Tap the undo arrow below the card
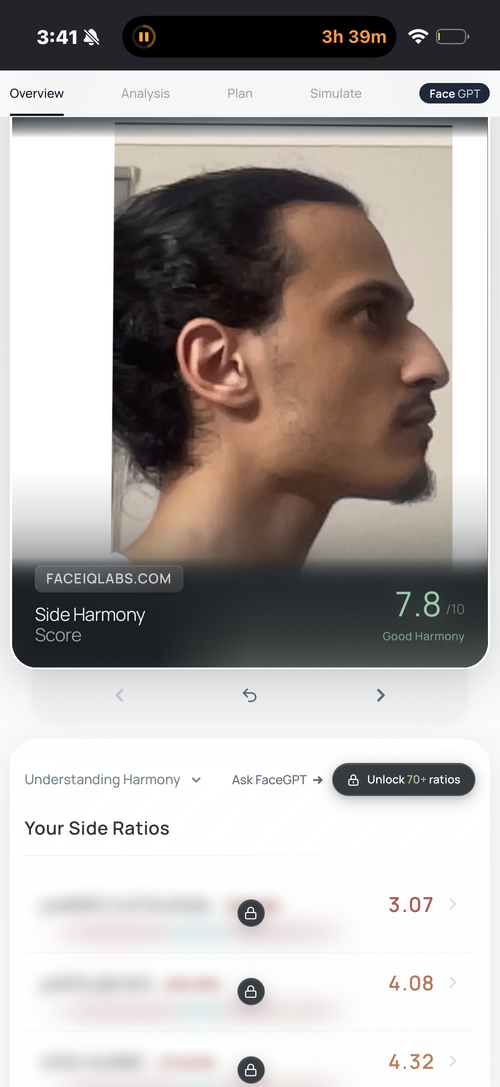The height and width of the screenshot is (1087, 500). (x=250, y=695)
